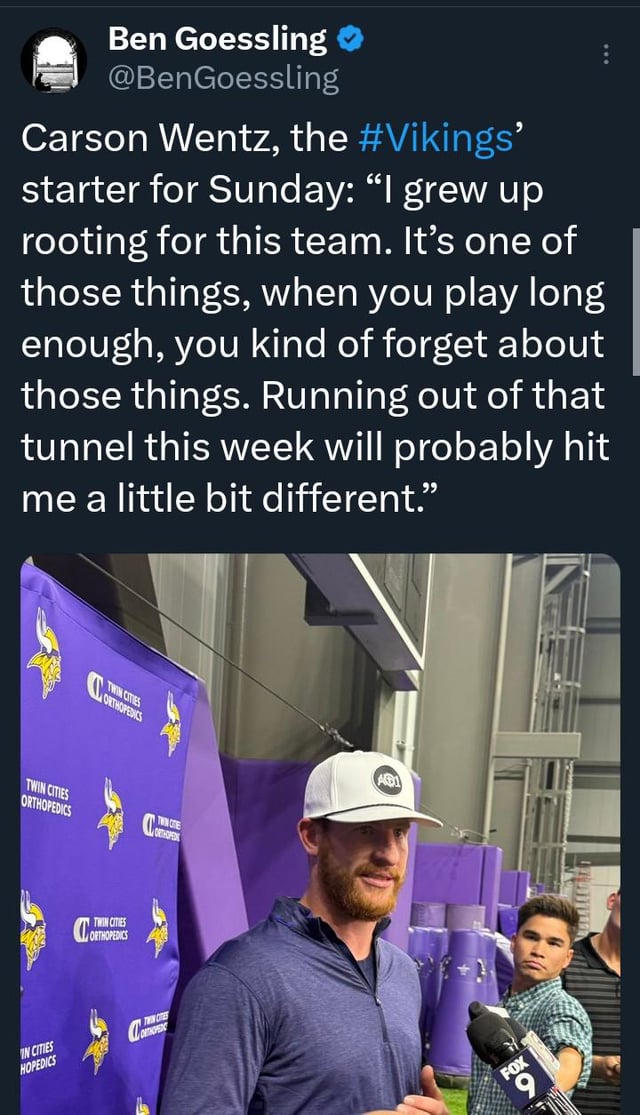Open the tweet's three-dot overflow menu
This screenshot has height=1115, width=640.
[x=606, y=54]
